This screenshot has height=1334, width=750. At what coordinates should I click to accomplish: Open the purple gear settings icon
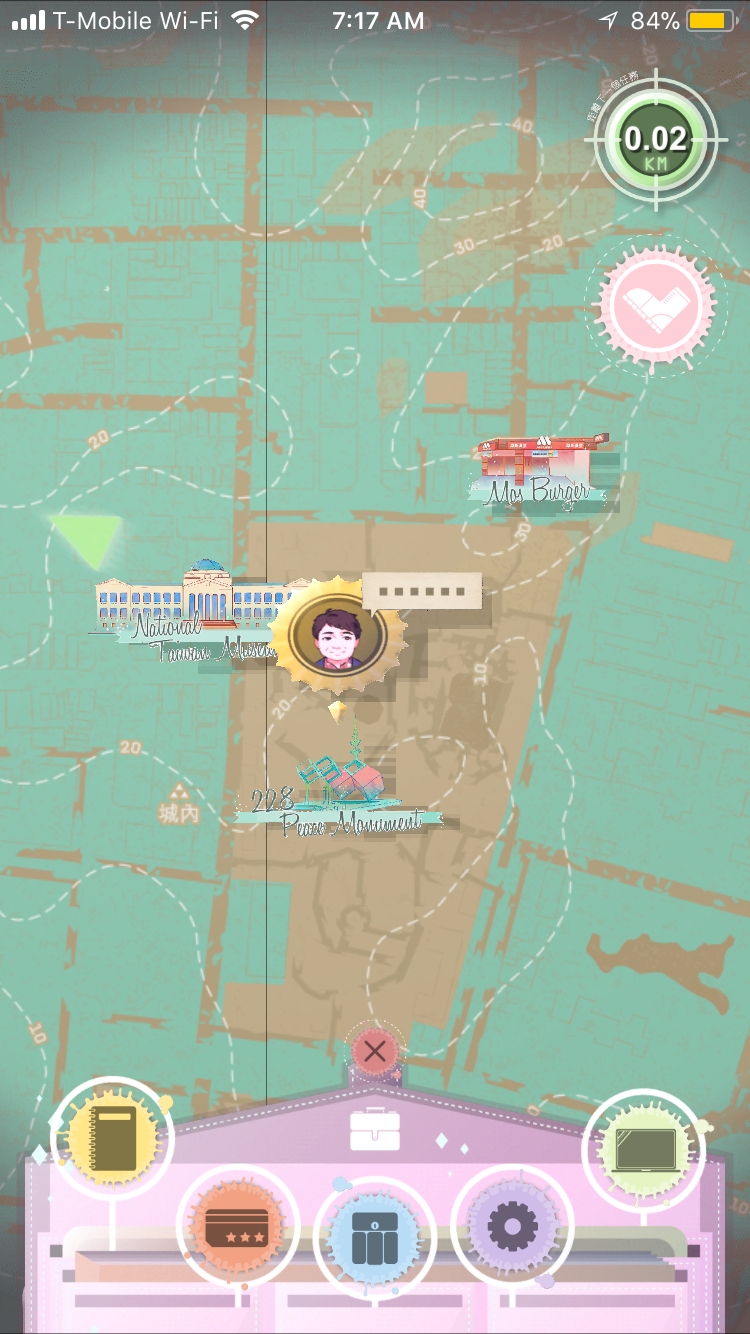pos(512,1225)
